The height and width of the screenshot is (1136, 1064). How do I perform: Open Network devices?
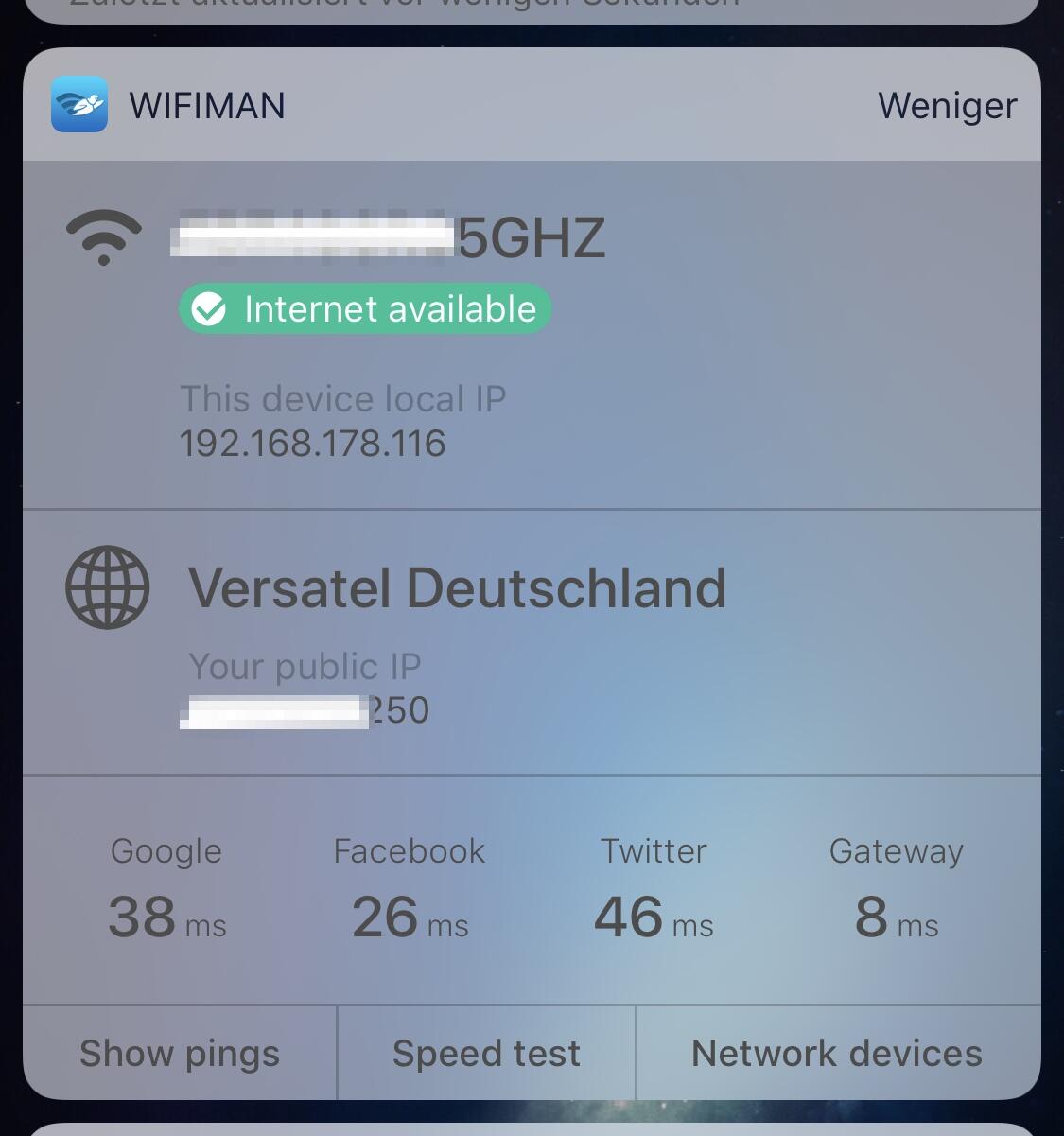(837, 1053)
